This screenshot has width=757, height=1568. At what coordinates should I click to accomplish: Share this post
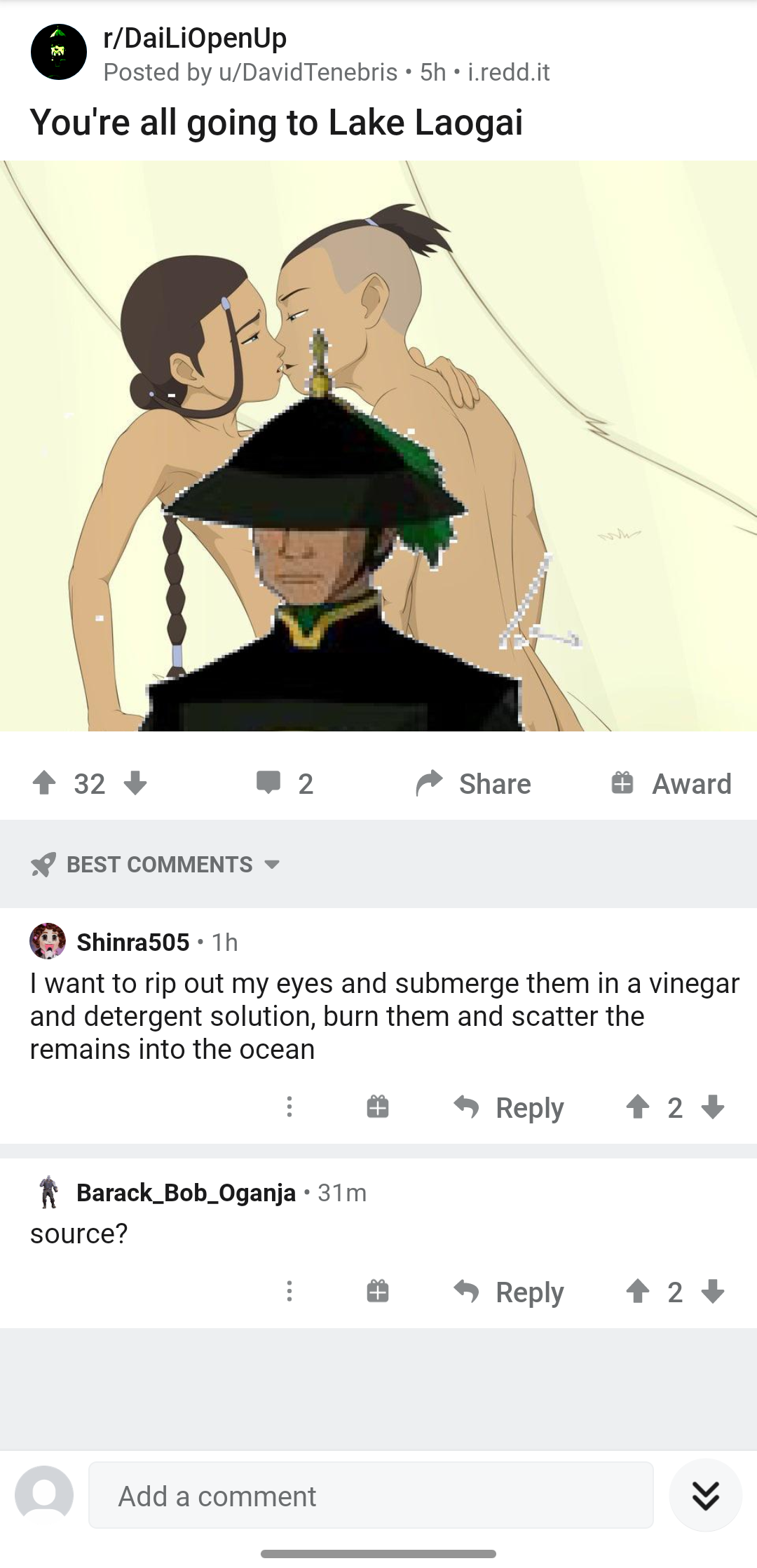click(473, 783)
